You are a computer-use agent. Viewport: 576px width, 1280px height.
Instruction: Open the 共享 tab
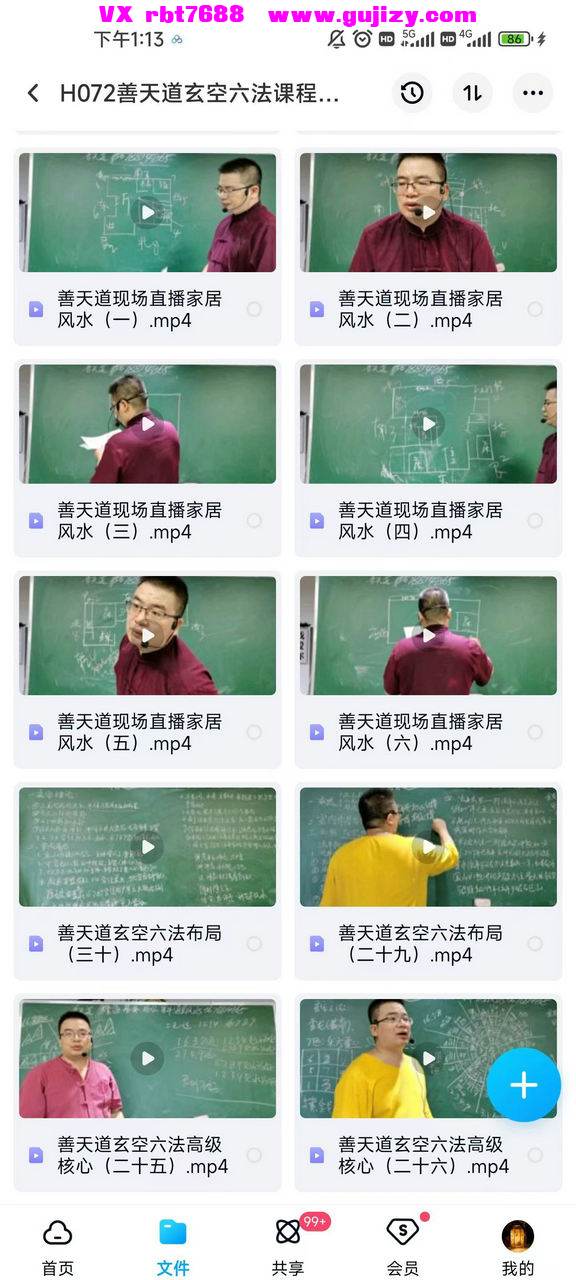point(288,1246)
